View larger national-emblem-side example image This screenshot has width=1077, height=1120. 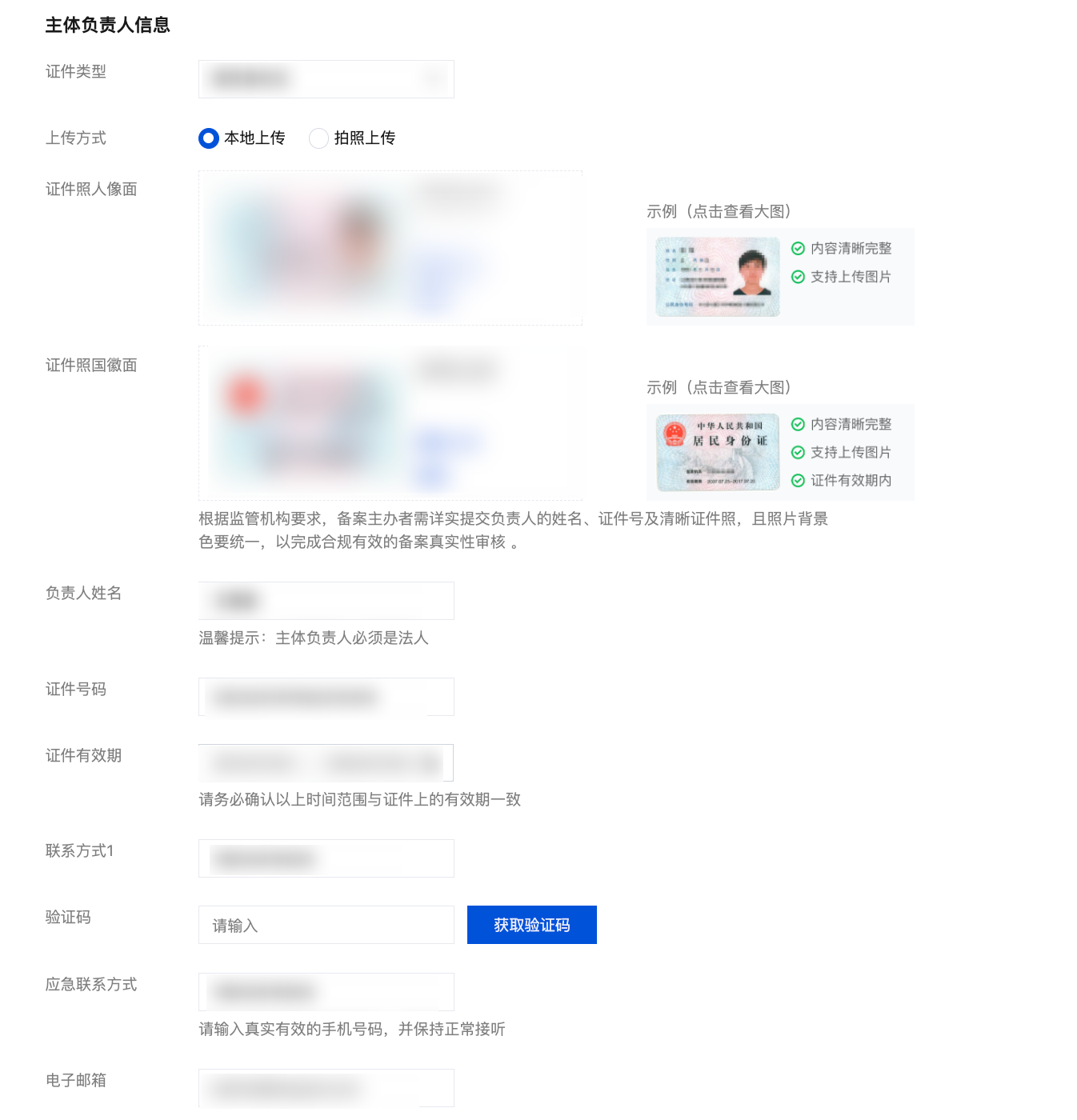(718, 452)
